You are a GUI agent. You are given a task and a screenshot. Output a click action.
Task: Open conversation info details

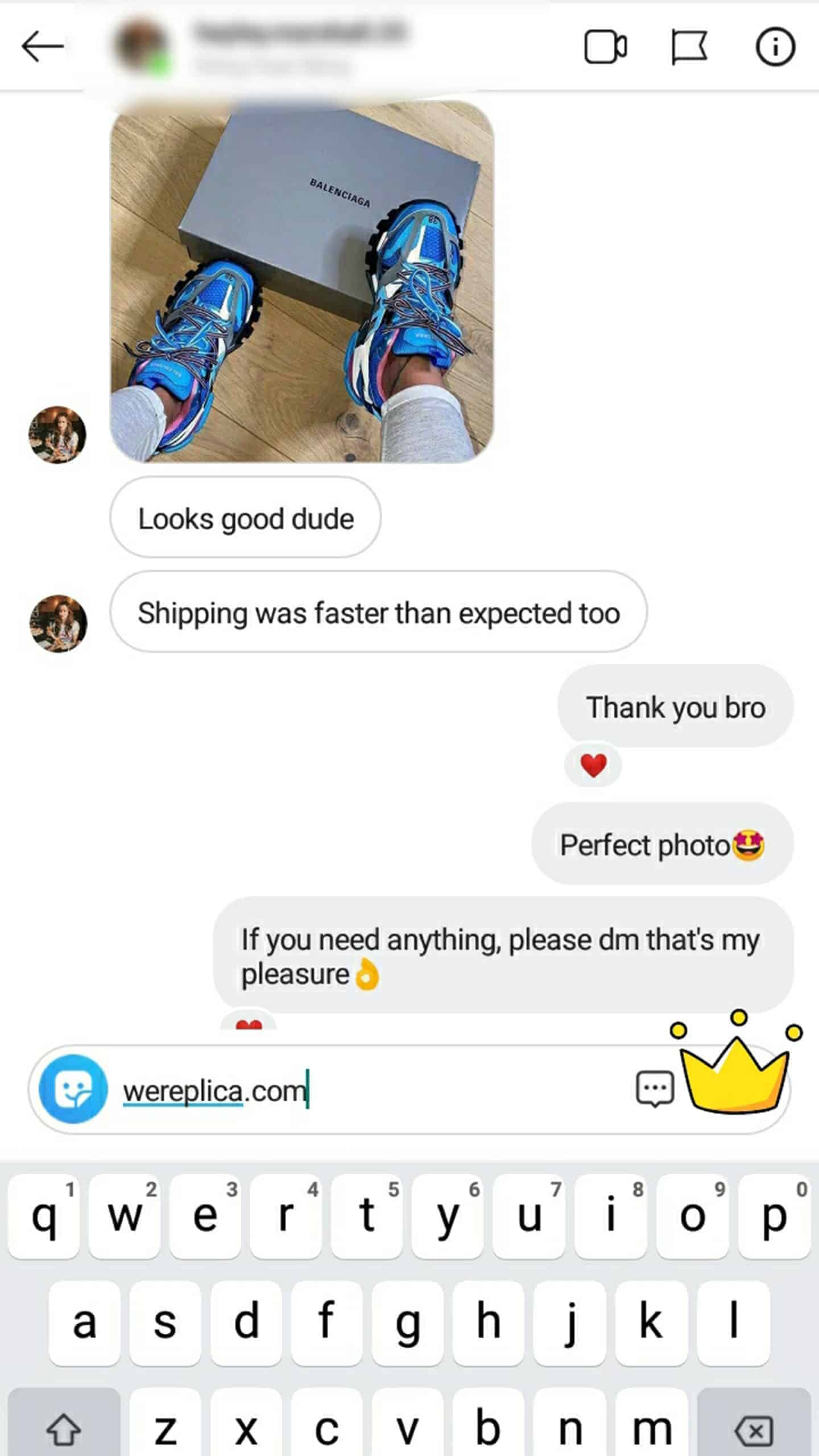(775, 47)
